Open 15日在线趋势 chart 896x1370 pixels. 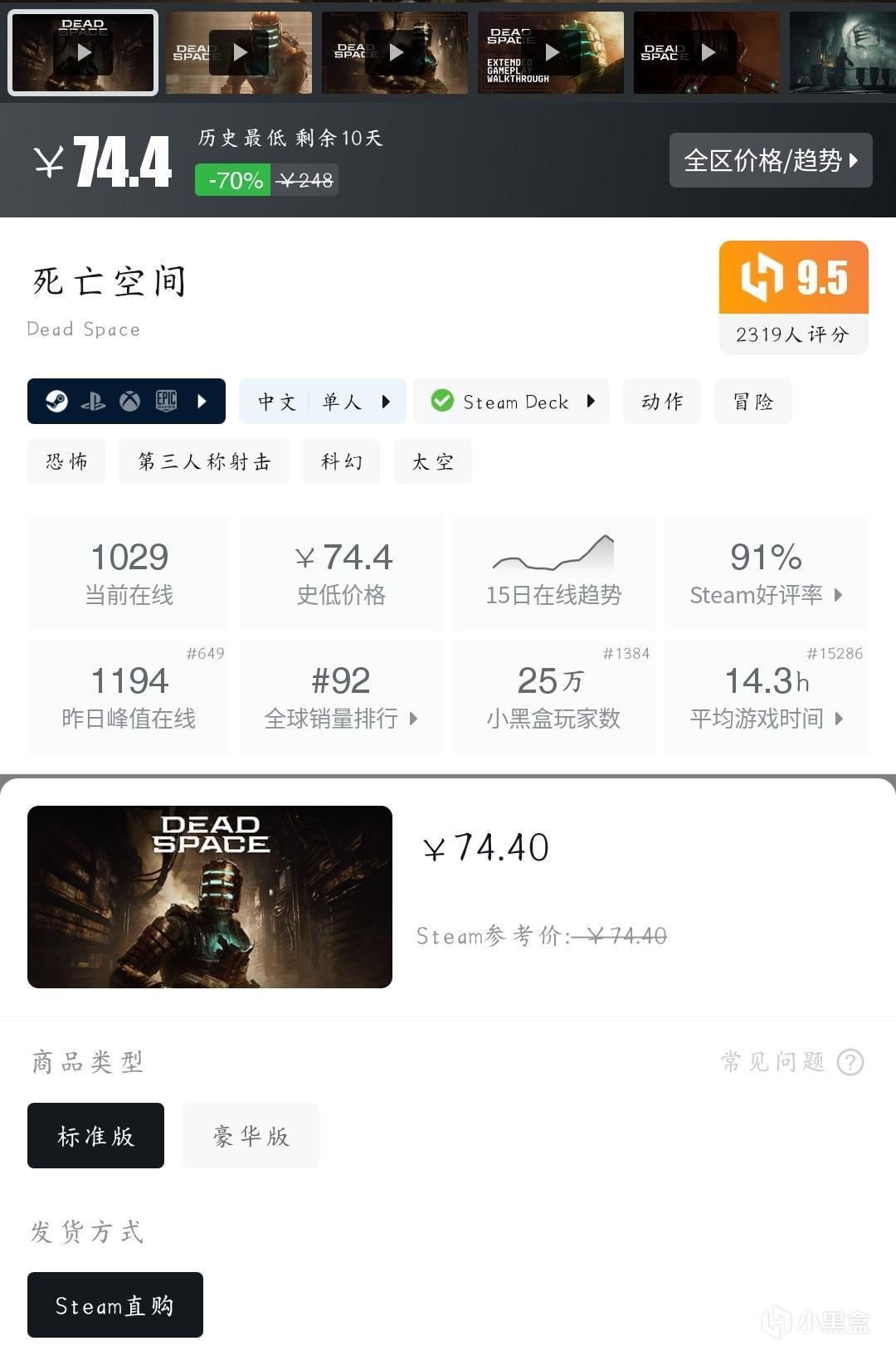[x=553, y=573]
